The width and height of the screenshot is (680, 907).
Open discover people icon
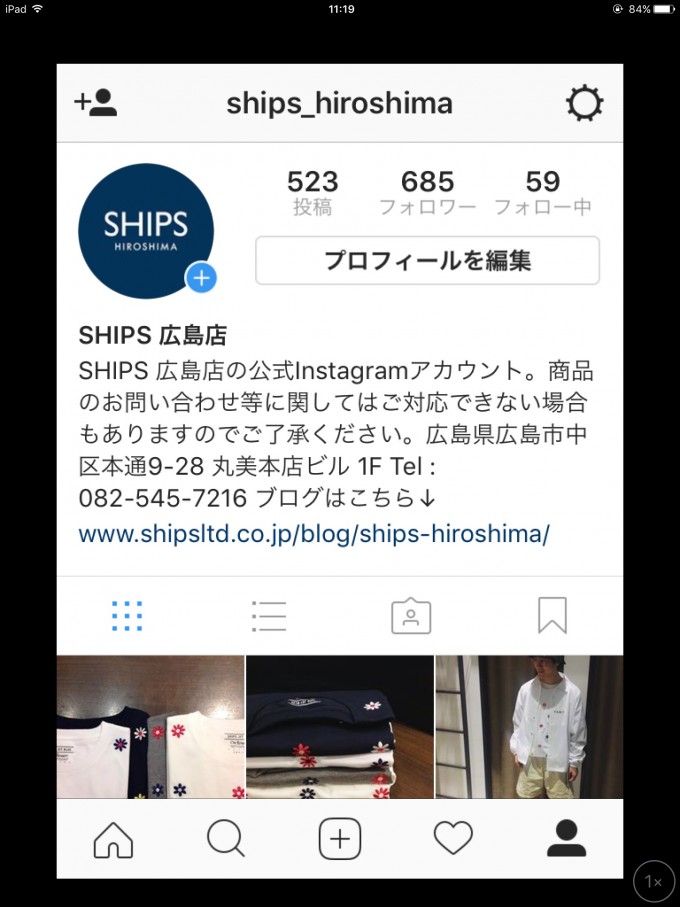click(x=96, y=103)
